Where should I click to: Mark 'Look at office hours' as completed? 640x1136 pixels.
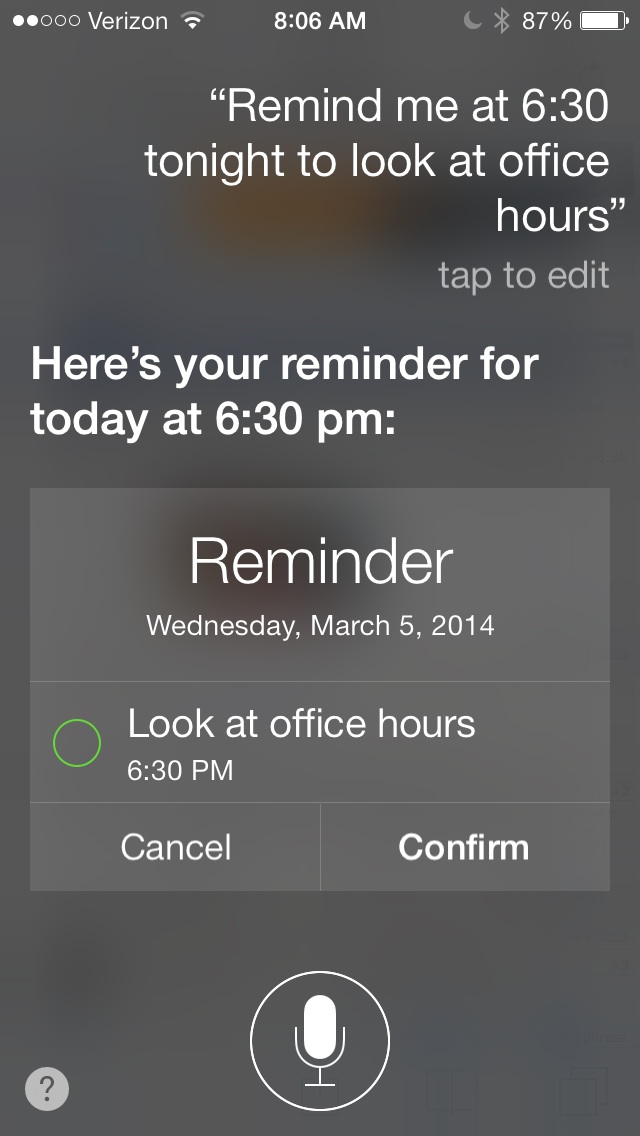pos(76,743)
